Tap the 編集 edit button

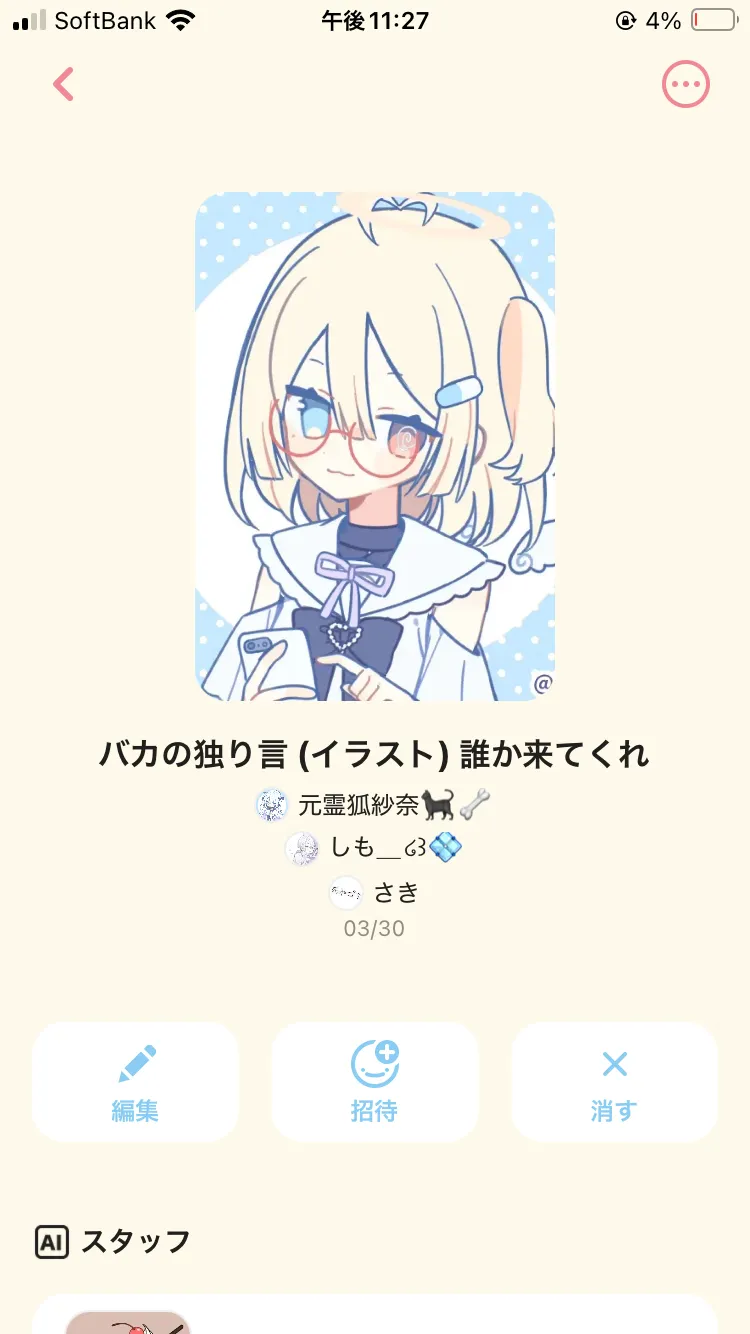click(136, 1082)
